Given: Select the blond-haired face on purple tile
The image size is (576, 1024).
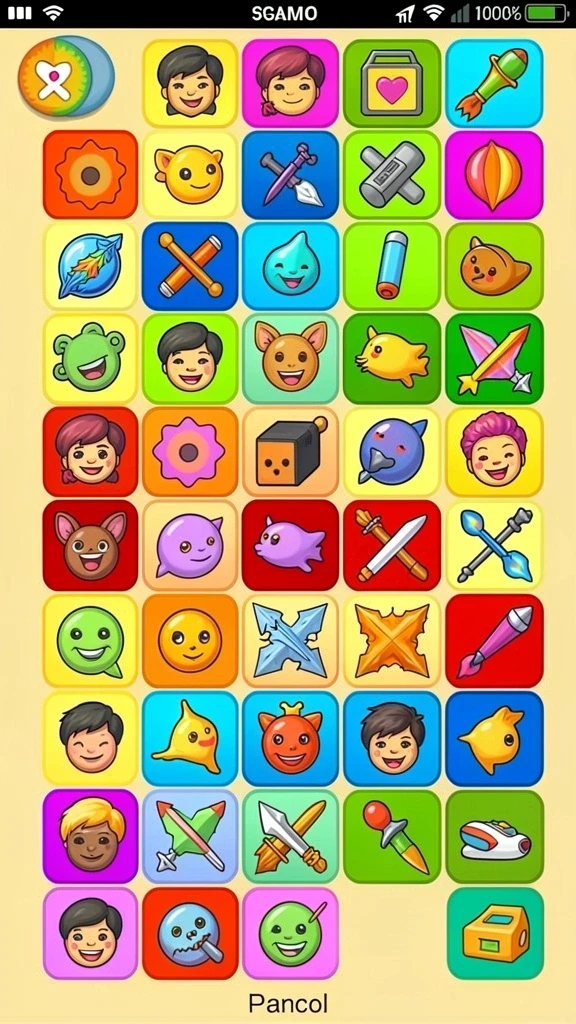Looking at the screenshot, I should pos(90,837).
